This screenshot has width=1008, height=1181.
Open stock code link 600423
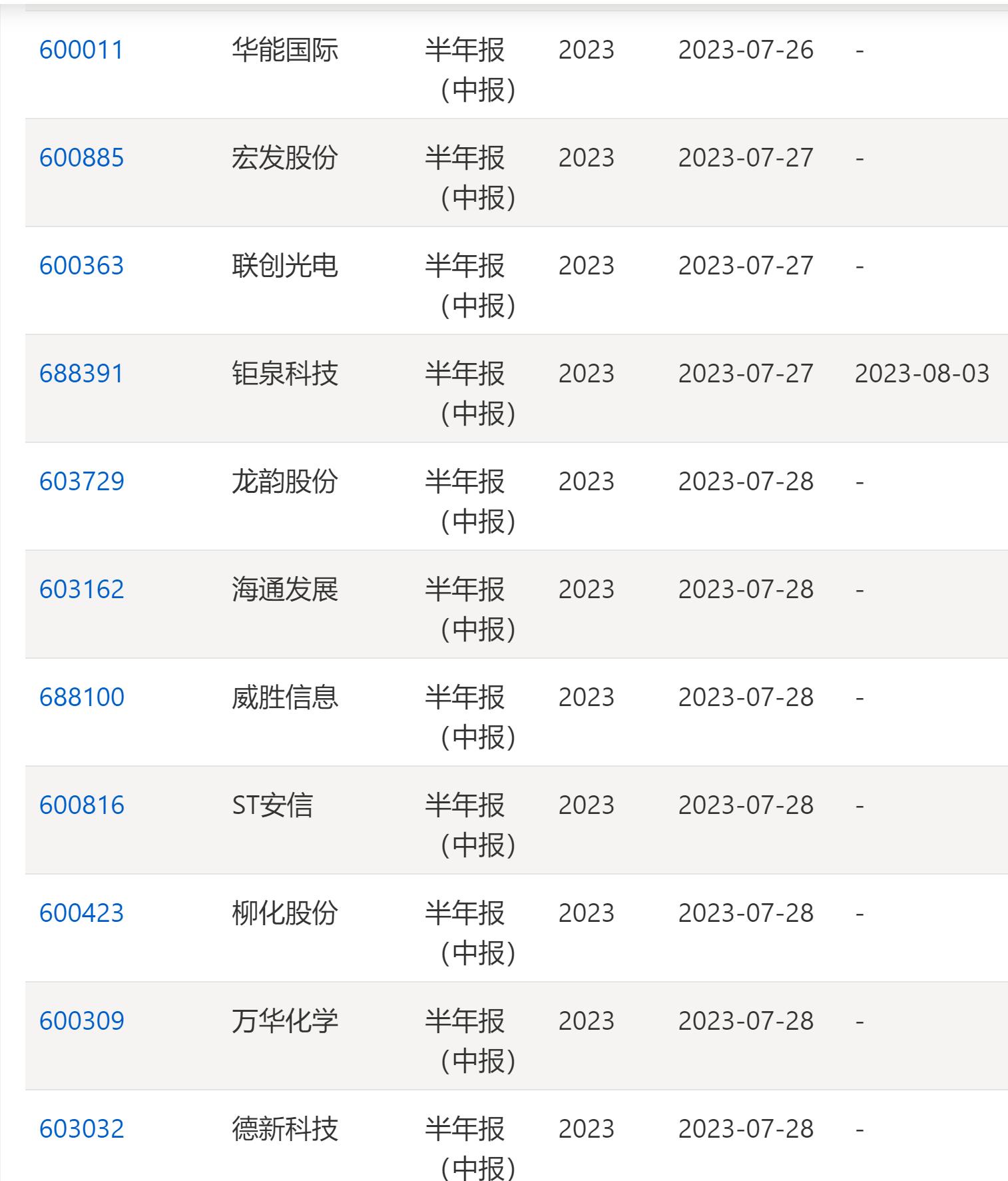coord(81,913)
